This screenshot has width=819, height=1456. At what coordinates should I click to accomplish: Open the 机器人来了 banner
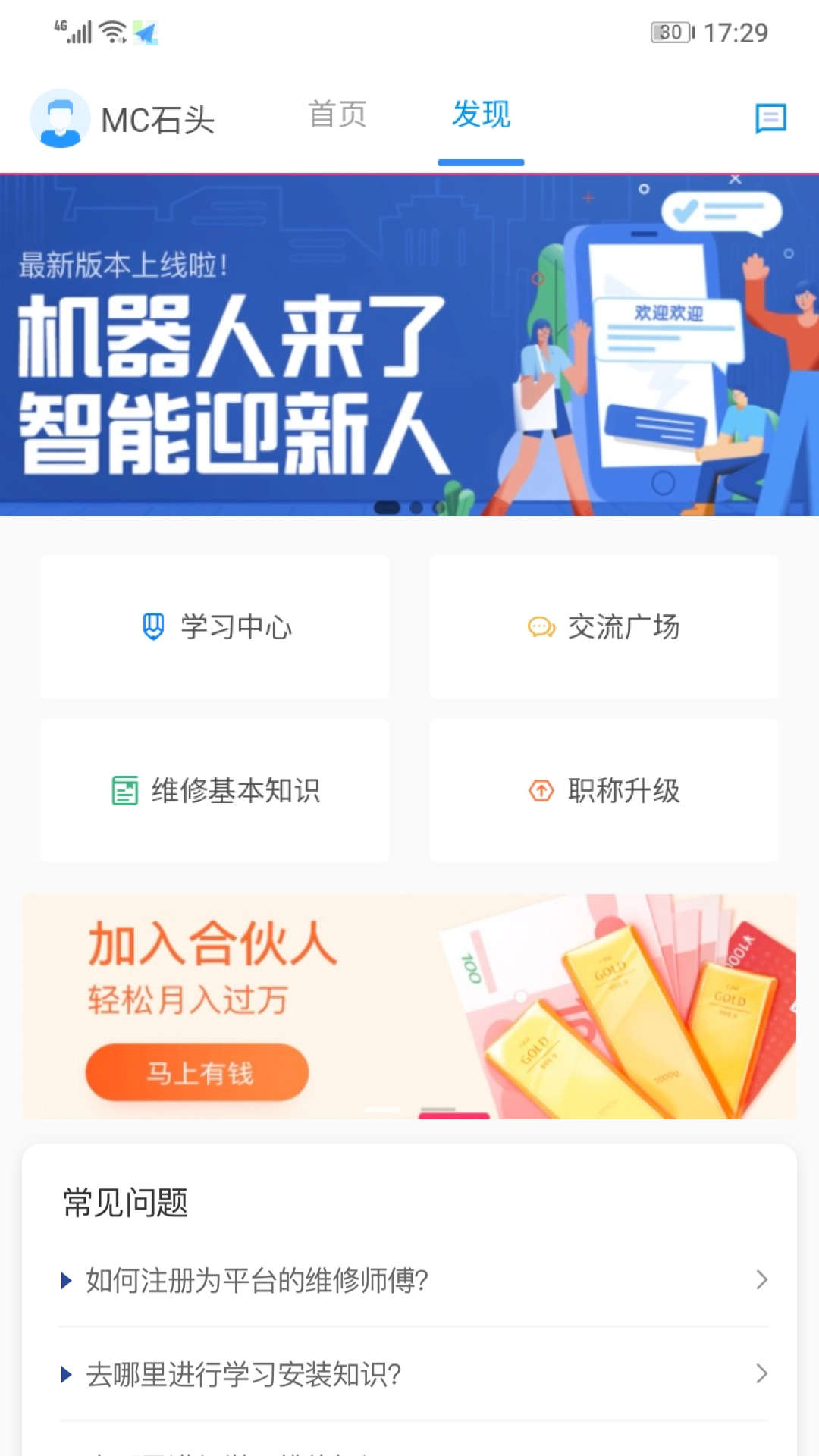[x=409, y=346]
